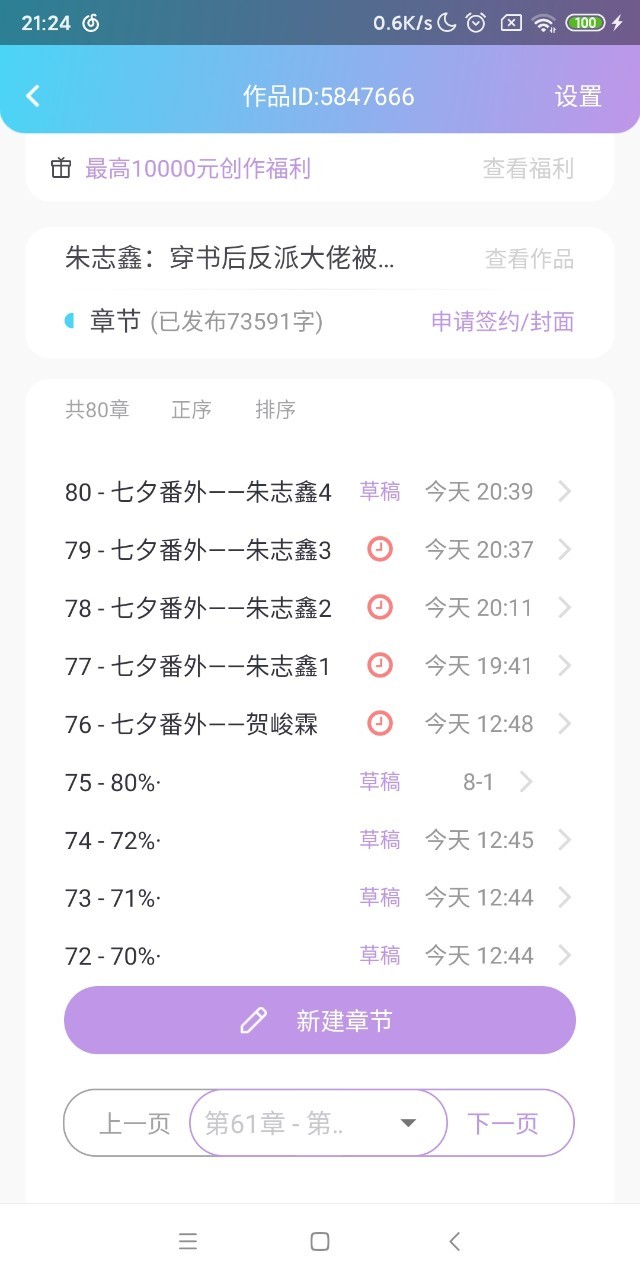
Task: Tap 查看作品 to view the work
Action: coord(529,260)
